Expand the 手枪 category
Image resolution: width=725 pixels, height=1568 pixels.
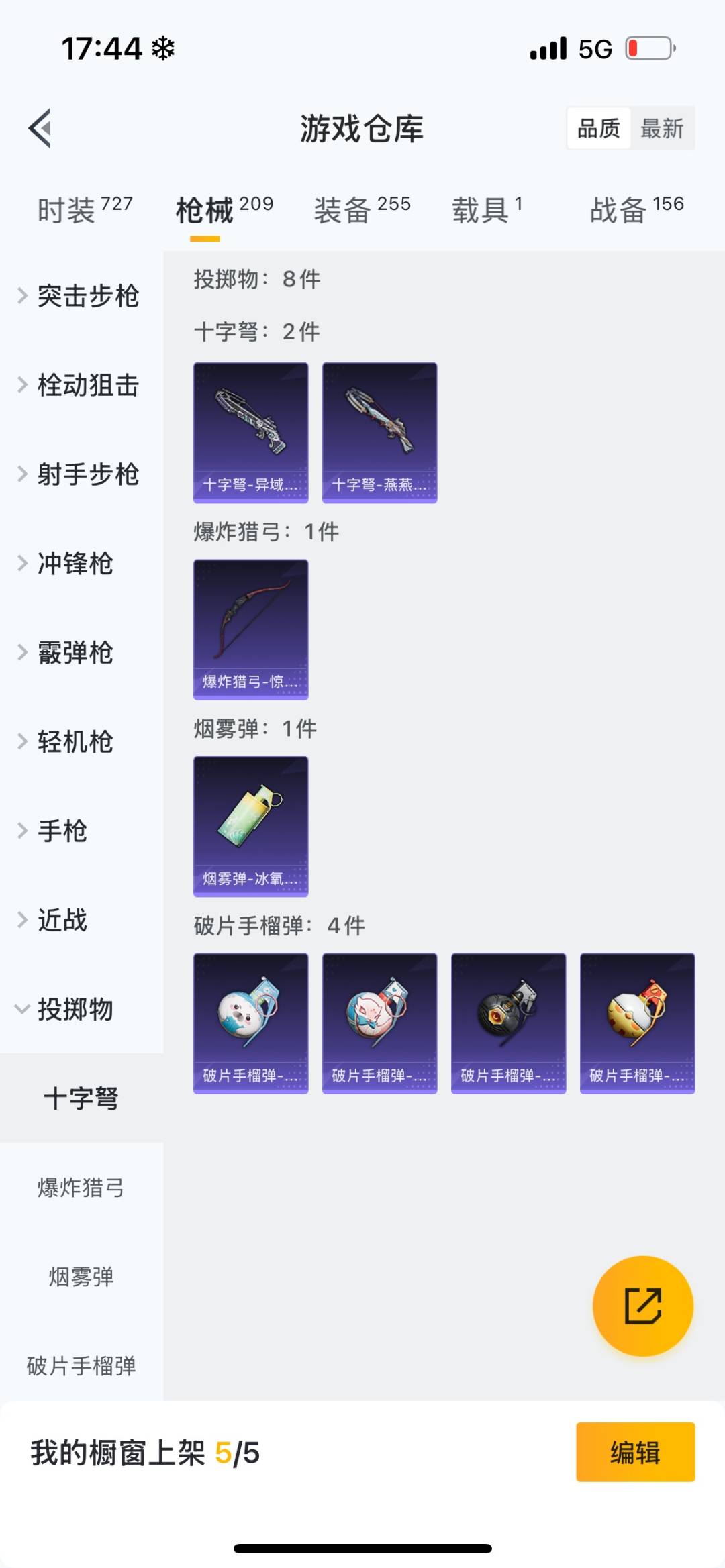coord(62,831)
